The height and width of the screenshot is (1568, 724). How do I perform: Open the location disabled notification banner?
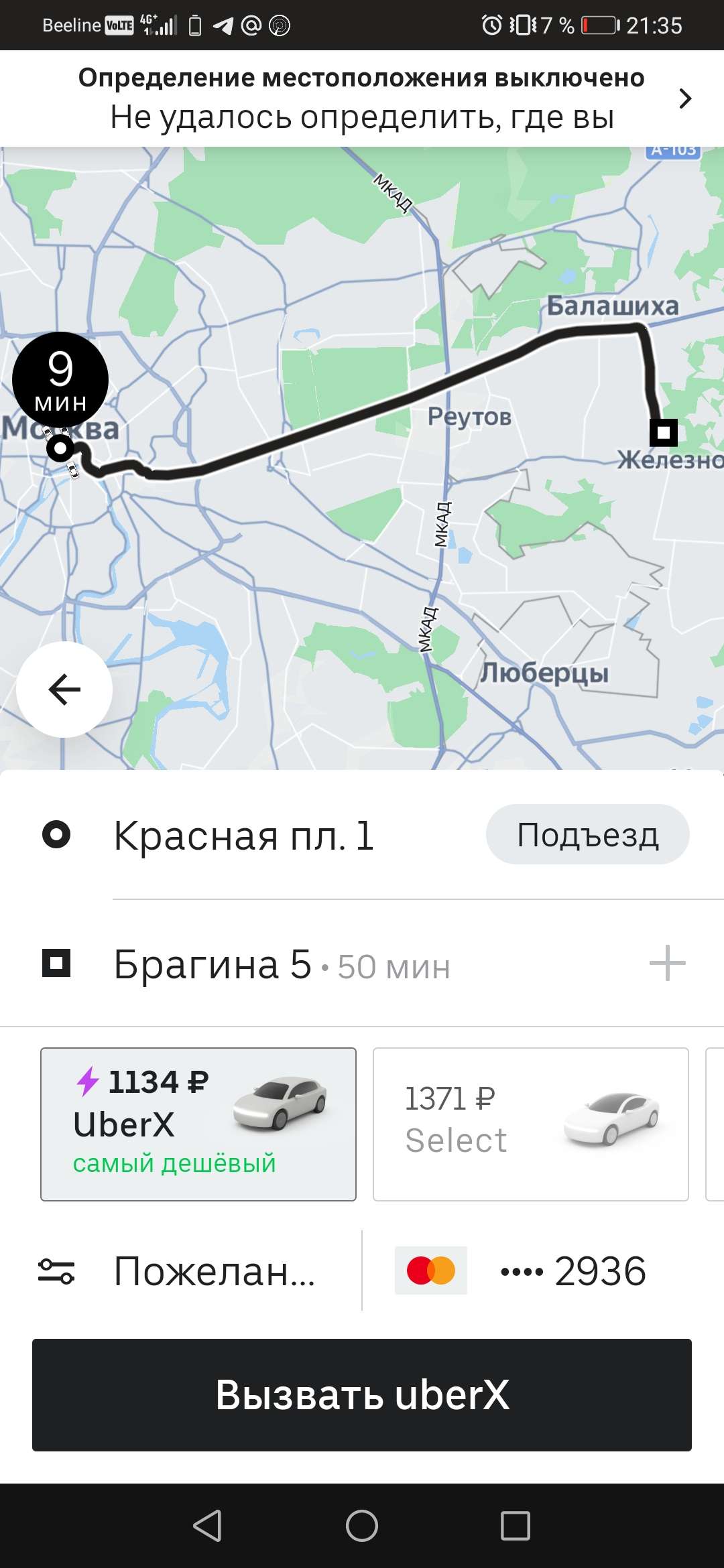(x=362, y=99)
